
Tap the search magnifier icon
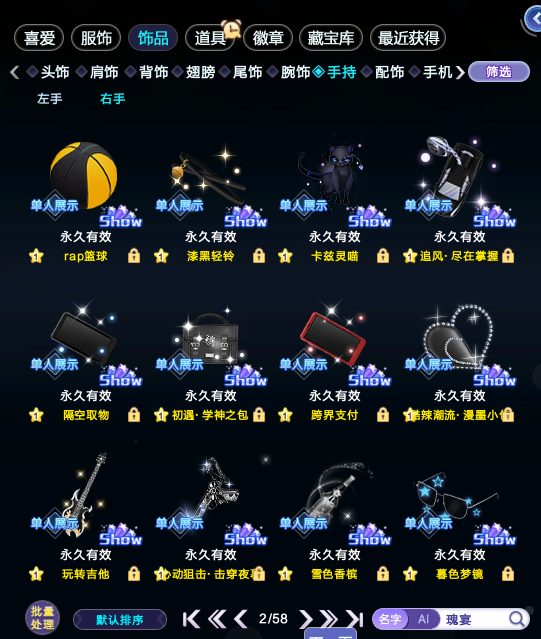click(517, 619)
